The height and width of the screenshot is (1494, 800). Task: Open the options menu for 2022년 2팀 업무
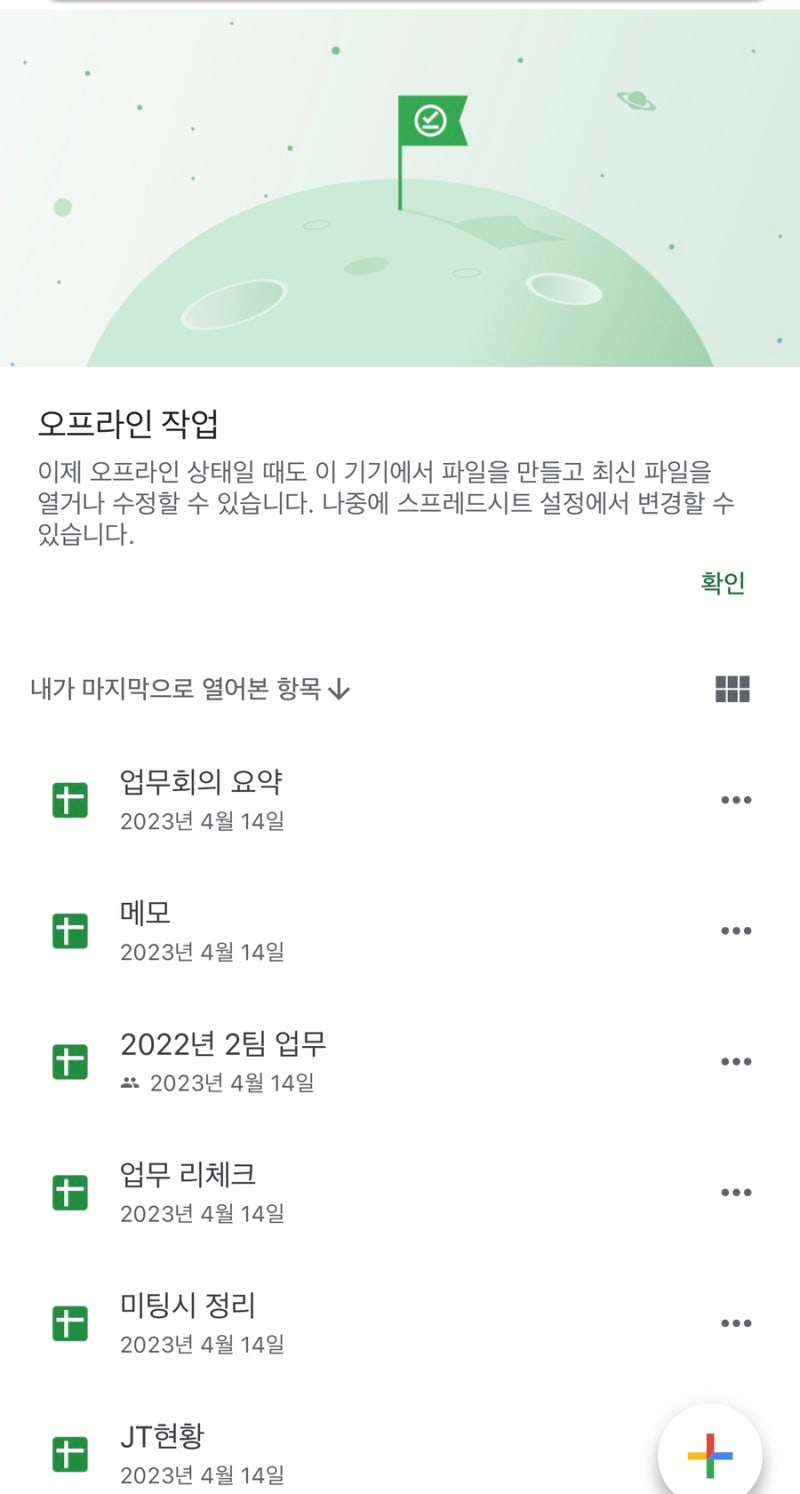pos(737,1061)
